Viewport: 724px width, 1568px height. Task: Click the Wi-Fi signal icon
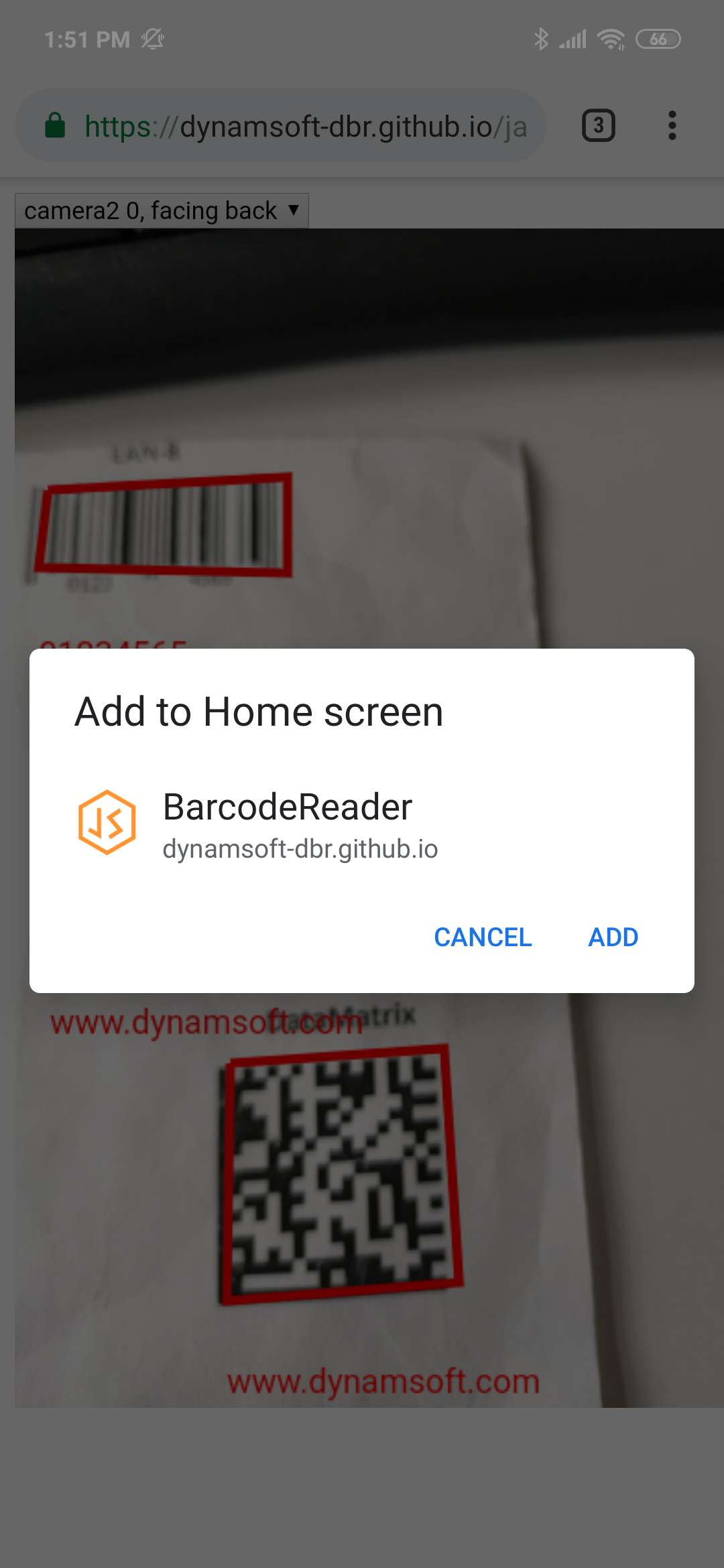coord(611,38)
